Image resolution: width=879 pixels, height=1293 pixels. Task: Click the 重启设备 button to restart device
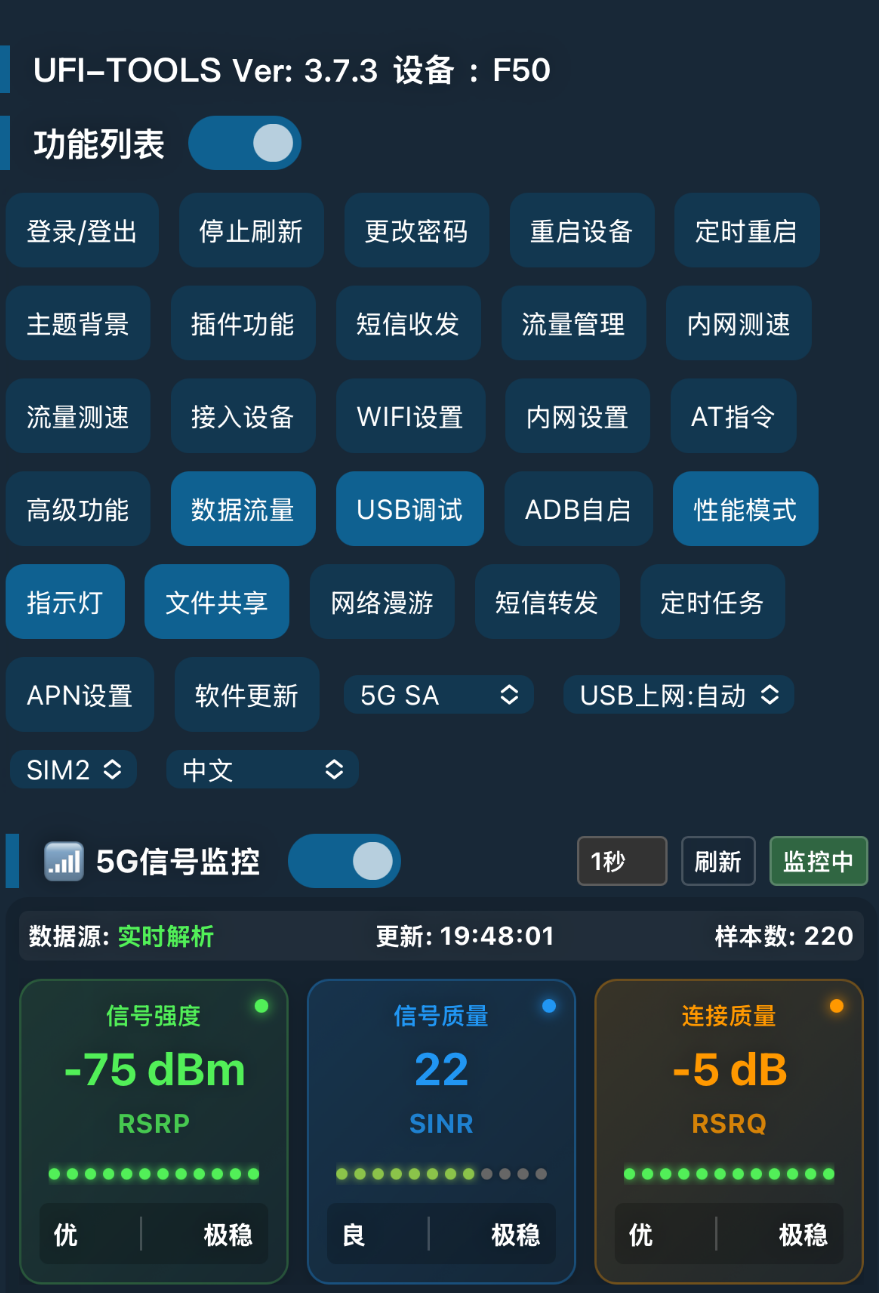point(581,231)
